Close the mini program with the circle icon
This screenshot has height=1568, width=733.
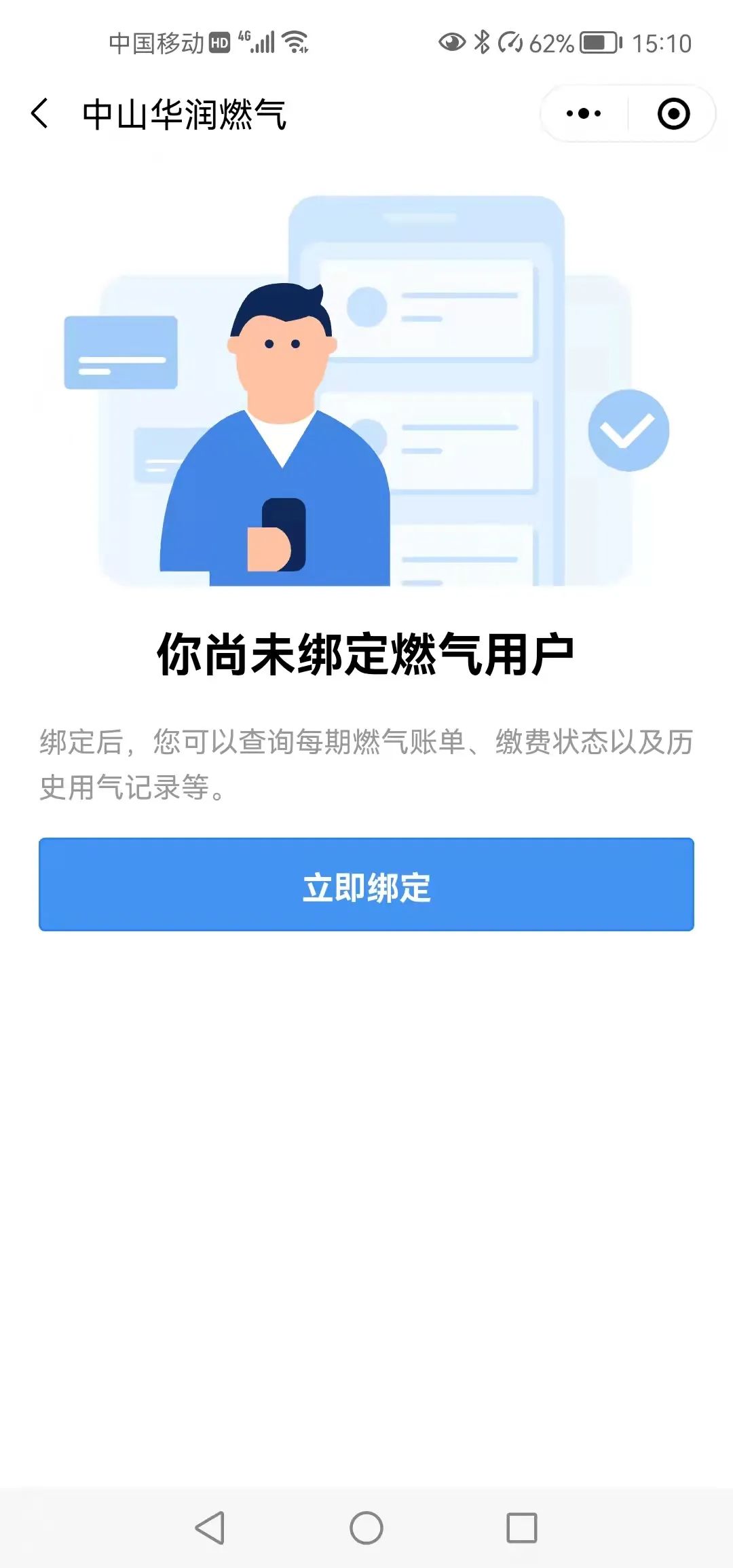[673, 113]
